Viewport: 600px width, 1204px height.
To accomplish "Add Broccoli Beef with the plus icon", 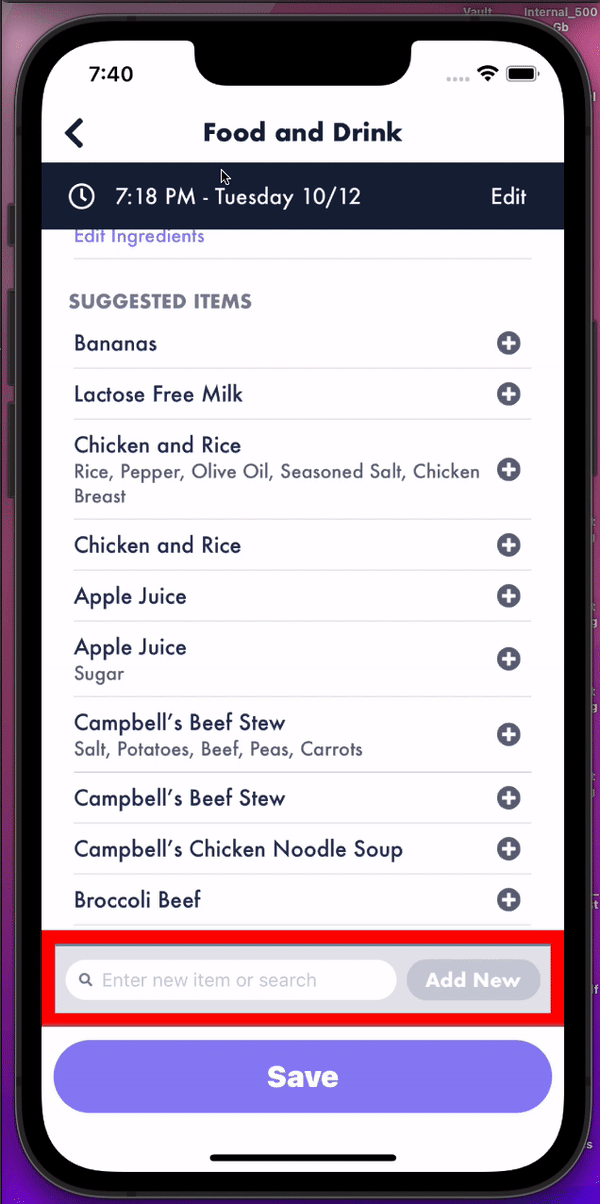I will 509,900.
